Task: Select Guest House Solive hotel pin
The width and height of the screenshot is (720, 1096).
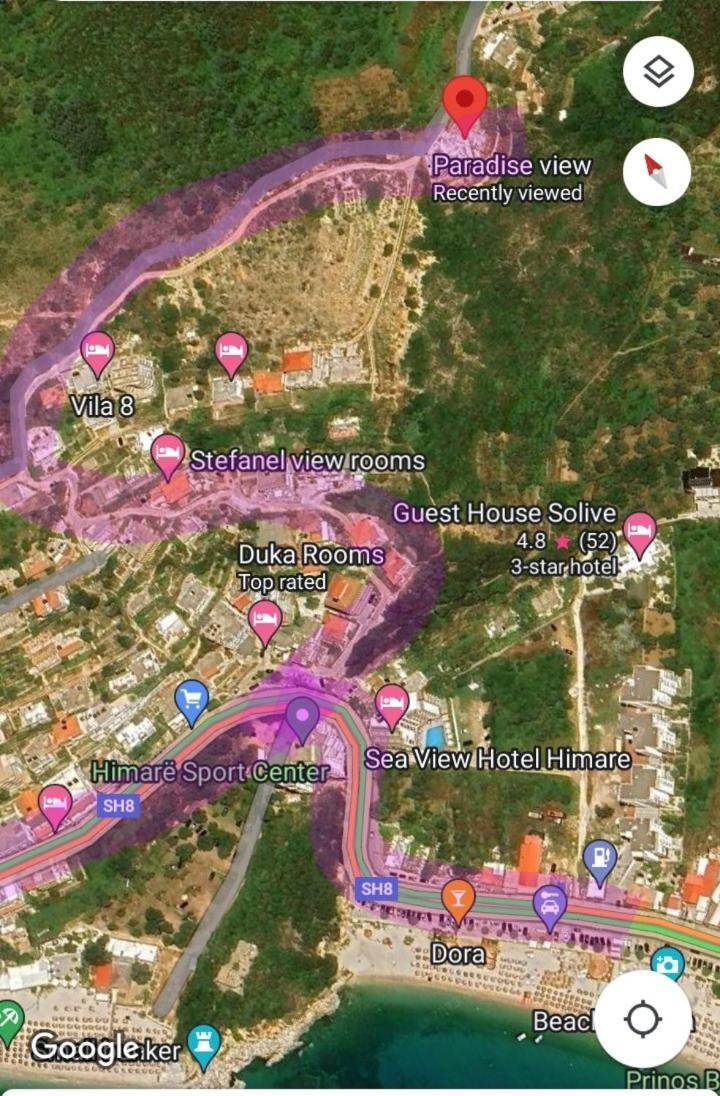Action: 639,532
